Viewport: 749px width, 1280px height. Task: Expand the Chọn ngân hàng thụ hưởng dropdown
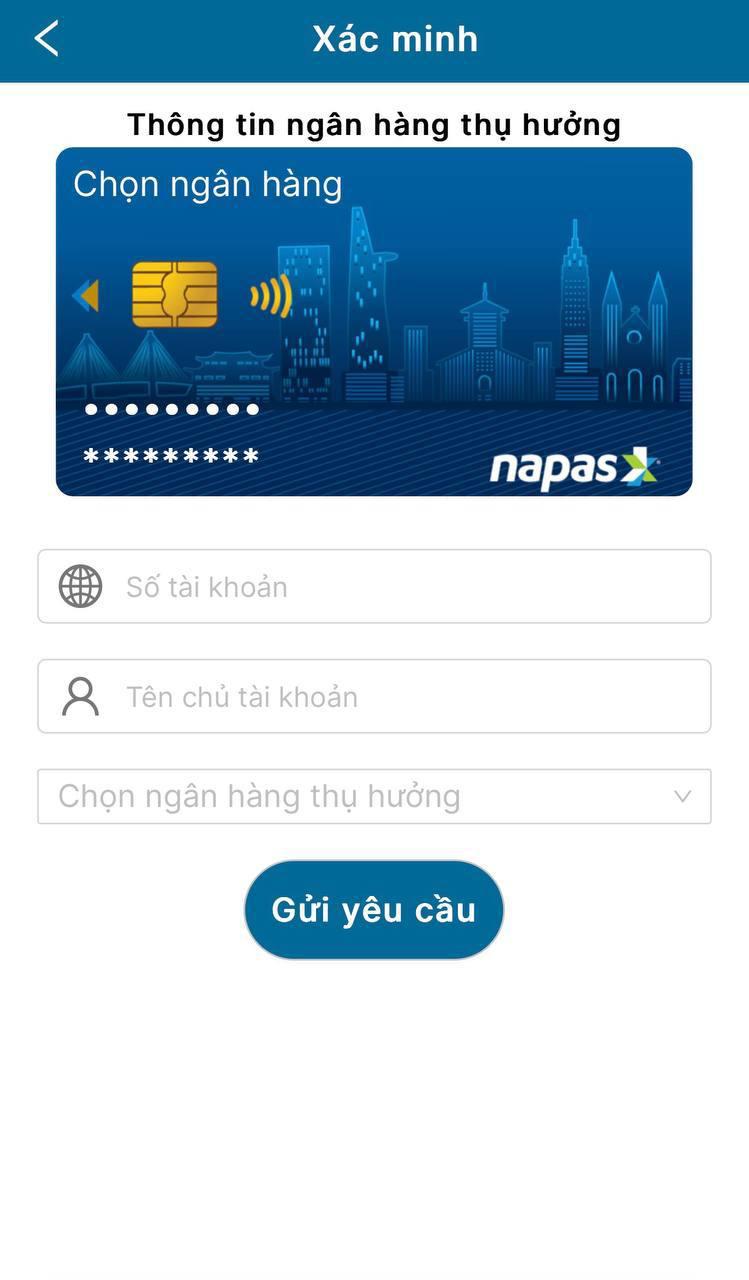[x=374, y=797]
